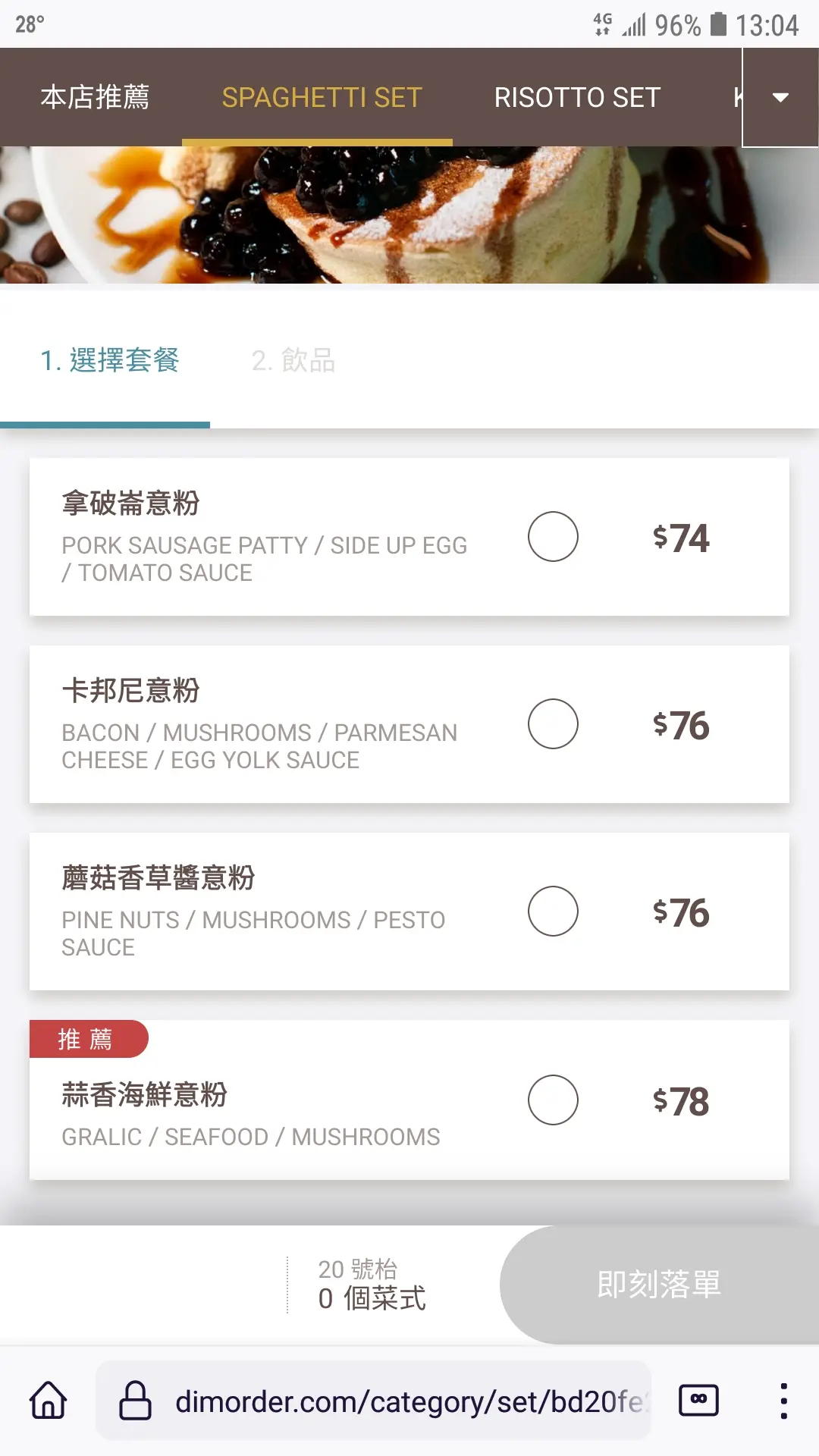Return to step 1. 選擇套餐
819x1456 pixels.
[x=109, y=360]
